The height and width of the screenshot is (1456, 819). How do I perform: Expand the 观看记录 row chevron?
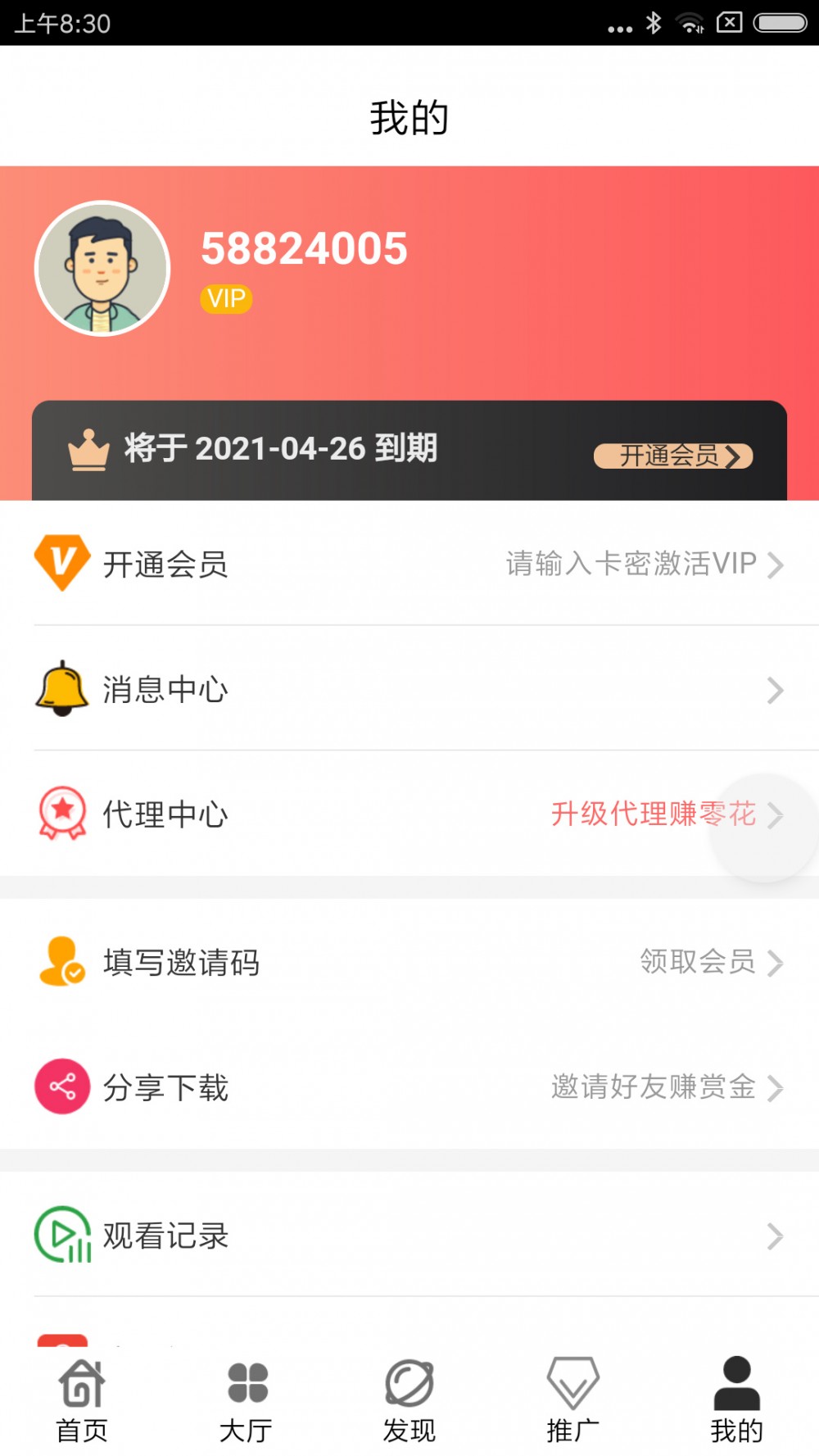pos(776,1236)
